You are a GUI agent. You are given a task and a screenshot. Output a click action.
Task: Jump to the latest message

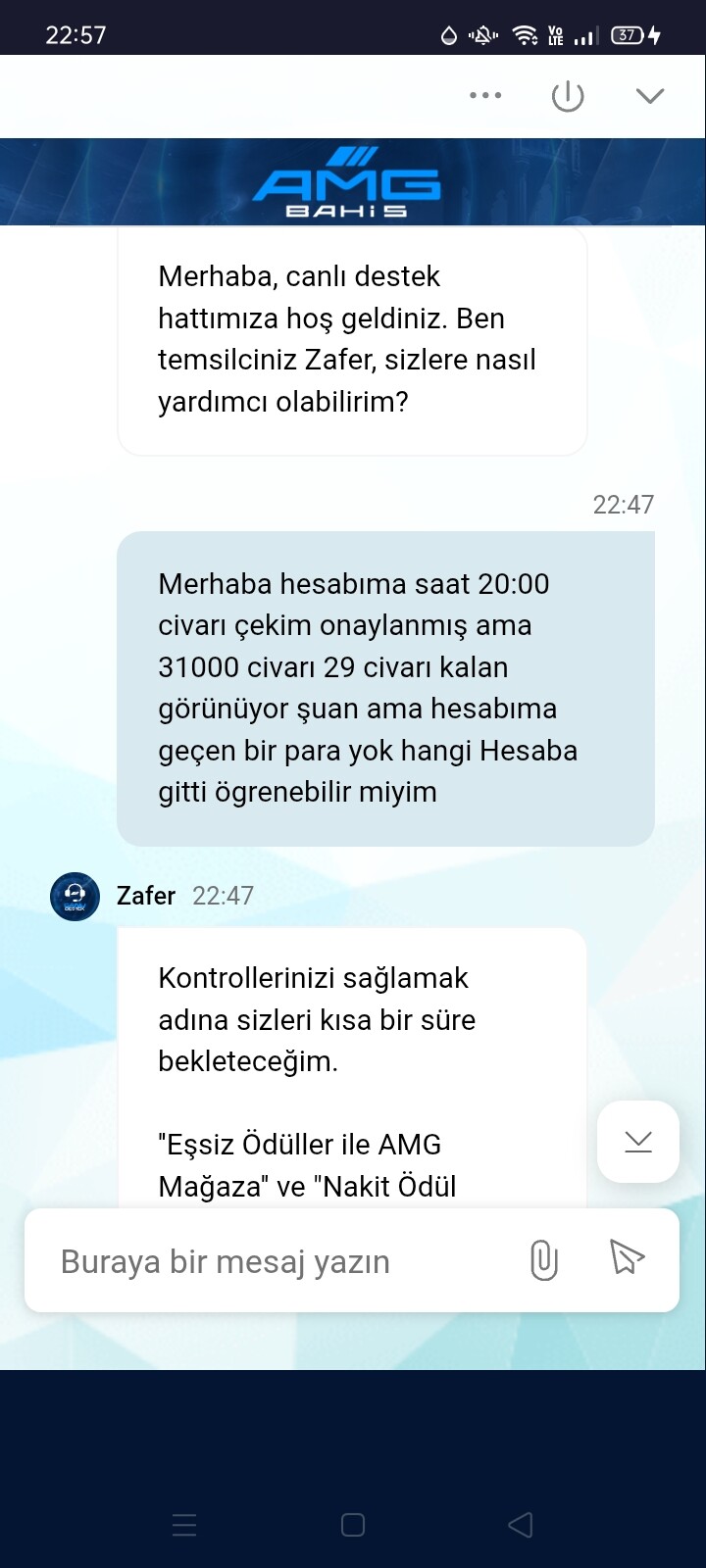click(638, 1141)
